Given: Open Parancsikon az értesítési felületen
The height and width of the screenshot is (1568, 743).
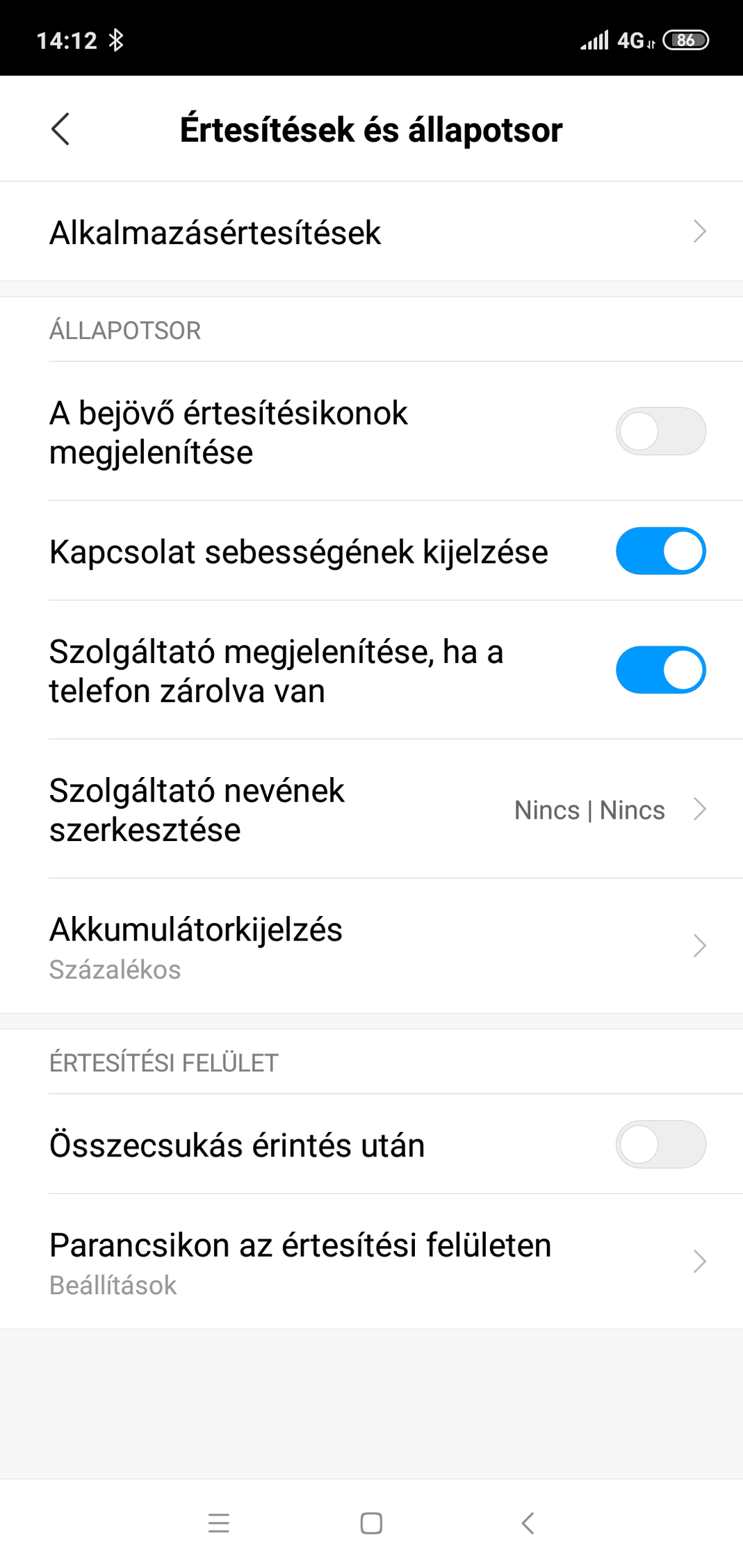Looking at the screenshot, I should tap(371, 1261).
